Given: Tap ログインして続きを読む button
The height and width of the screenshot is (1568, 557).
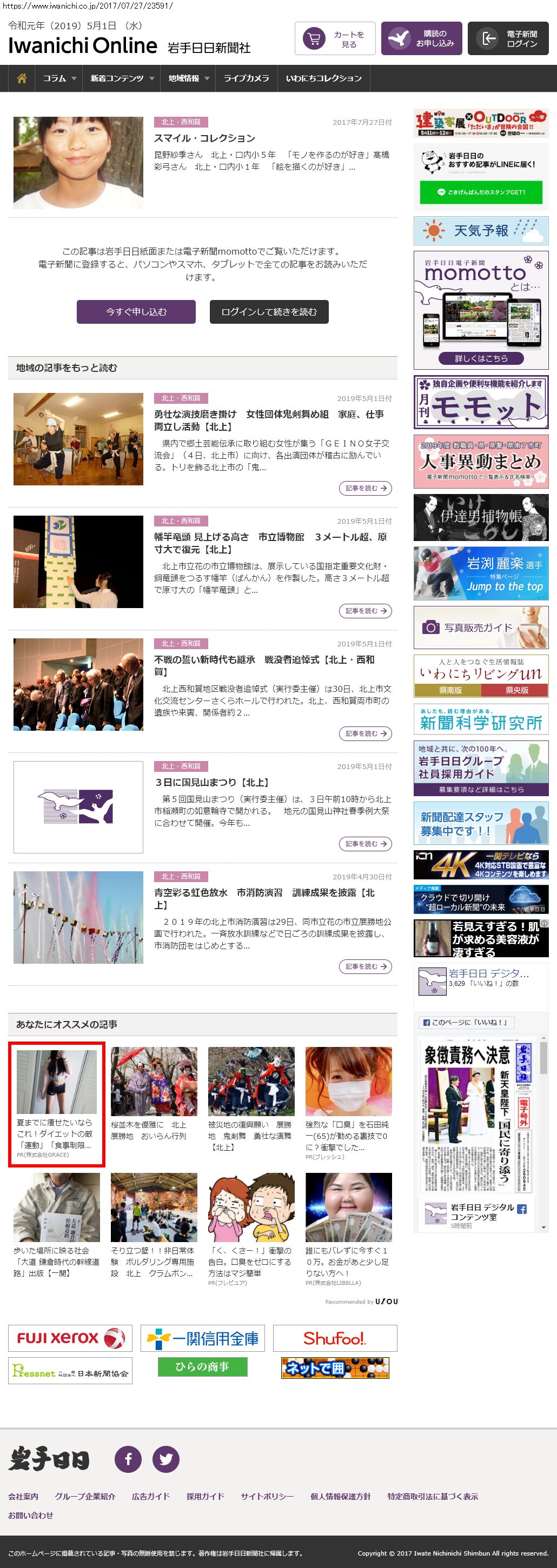Looking at the screenshot, I should point(269,312).
